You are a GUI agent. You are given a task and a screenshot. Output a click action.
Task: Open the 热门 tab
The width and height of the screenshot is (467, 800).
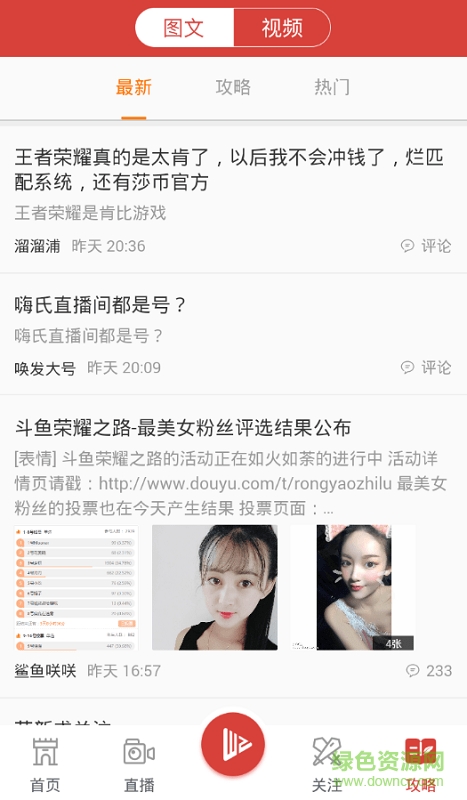click(x=332, y=87)
